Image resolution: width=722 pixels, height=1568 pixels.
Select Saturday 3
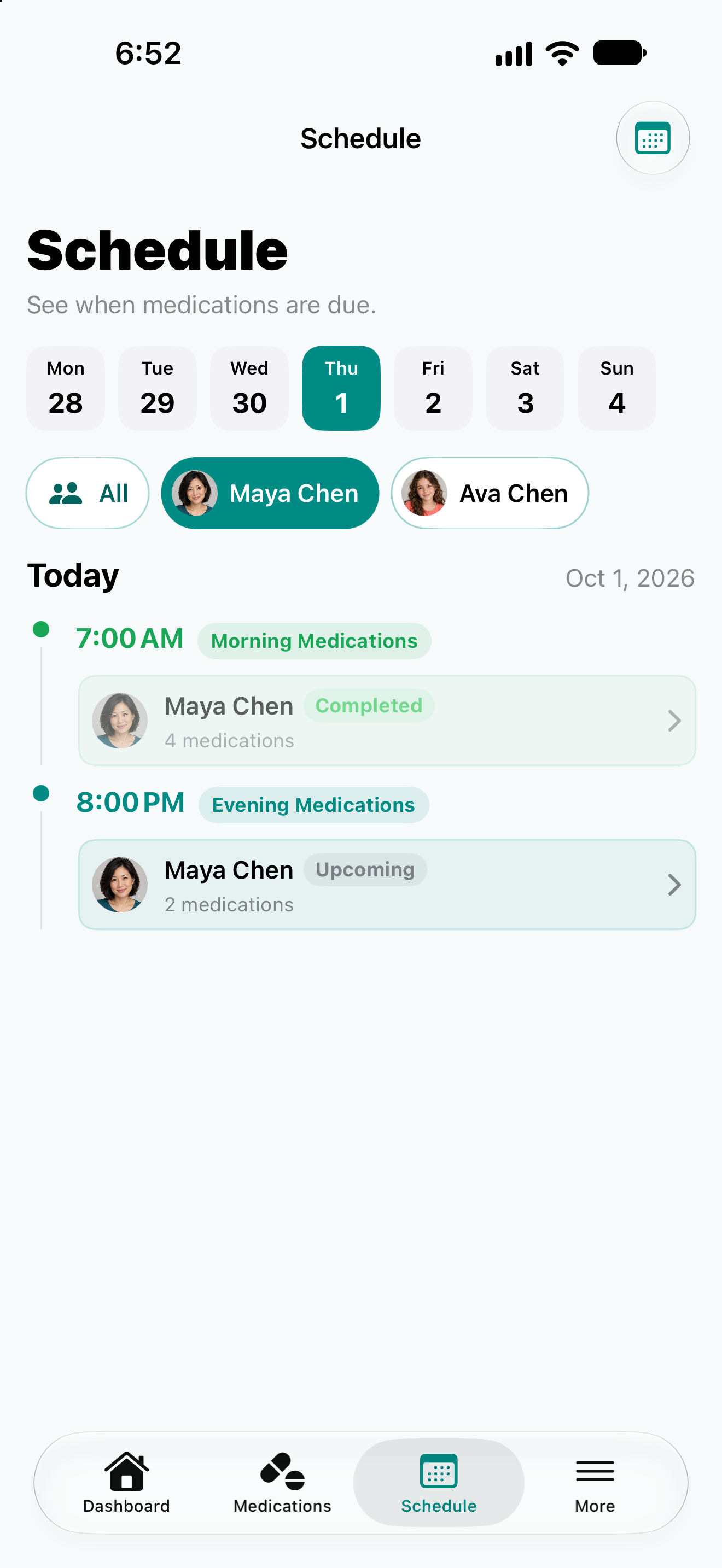(526, 388)
